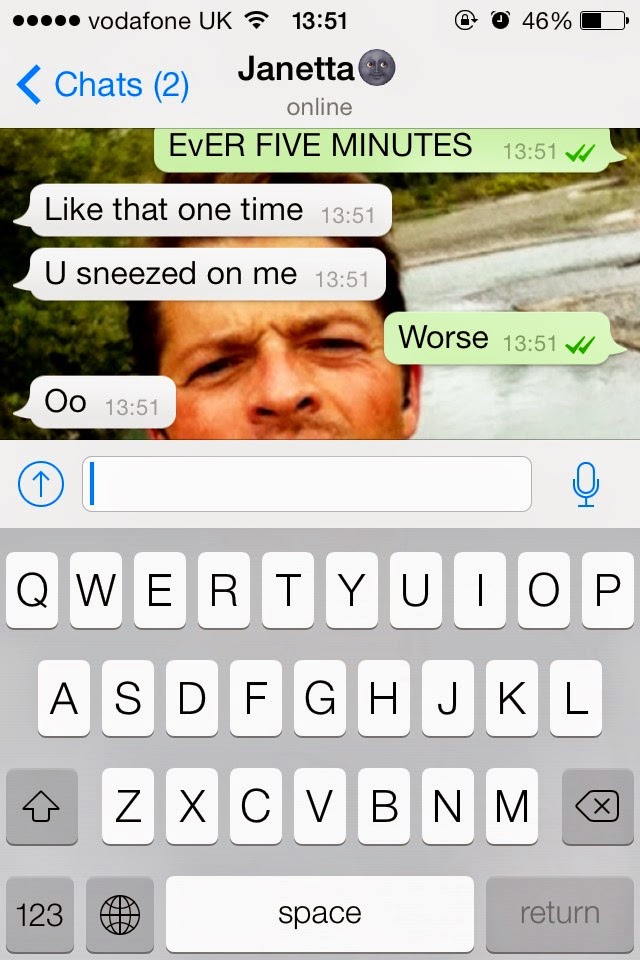
Task: Tap the shift key on the keyboard
Action: pos(41,806)
